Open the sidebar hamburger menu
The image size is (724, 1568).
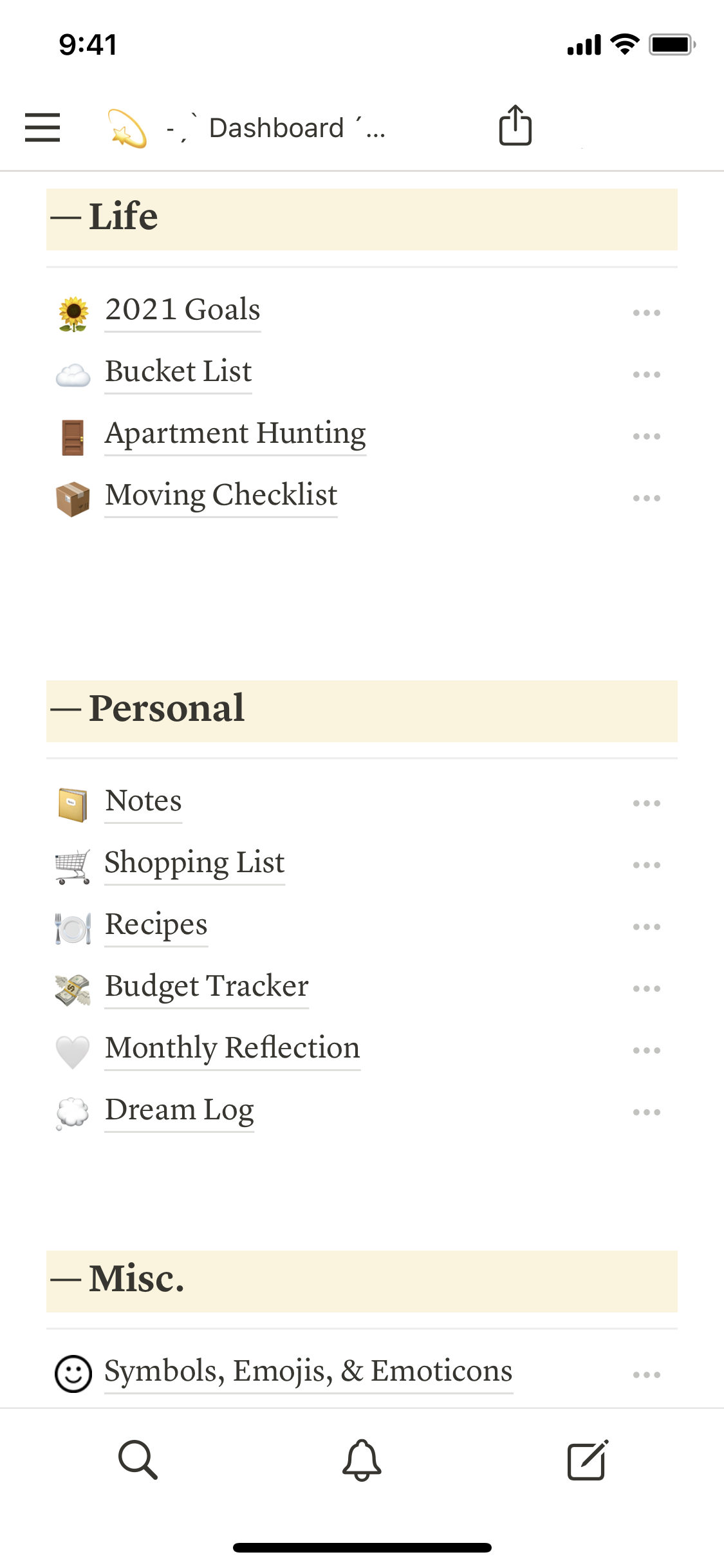(42, 127)
